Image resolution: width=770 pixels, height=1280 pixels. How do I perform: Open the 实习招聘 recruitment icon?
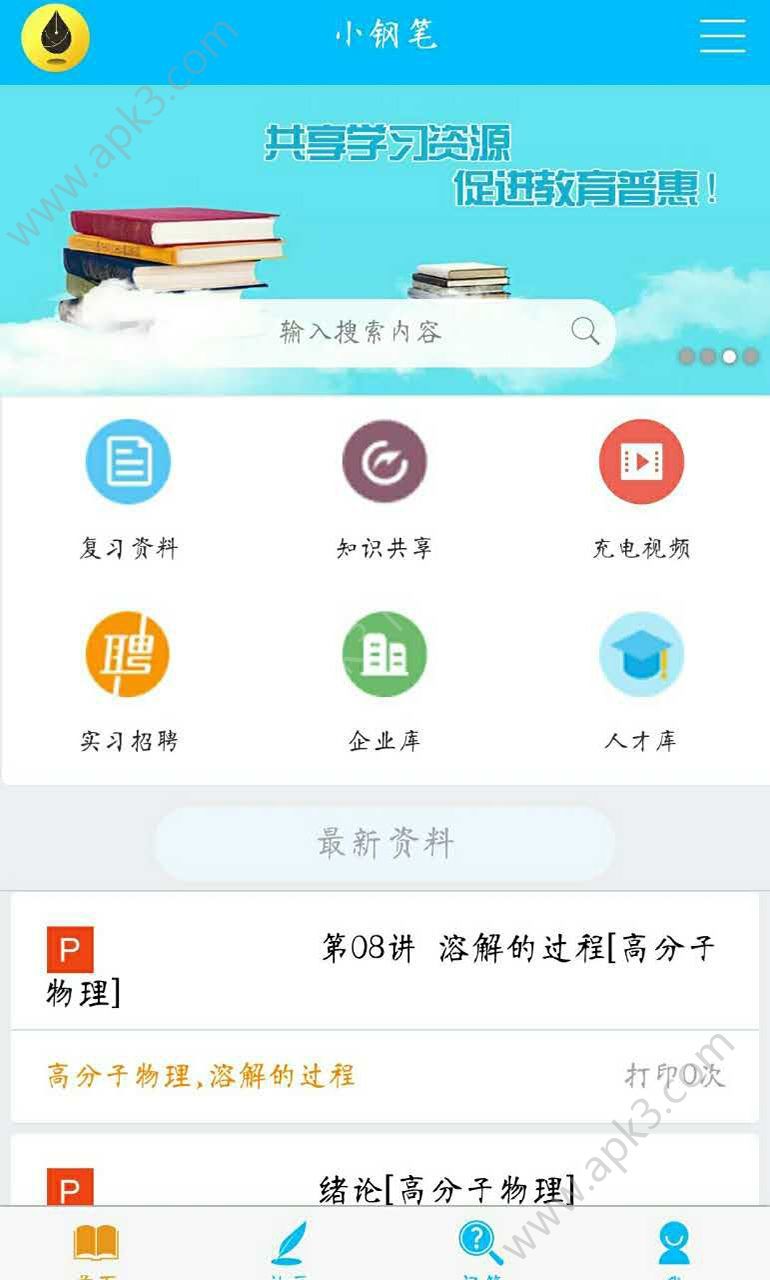click(127, 655)
